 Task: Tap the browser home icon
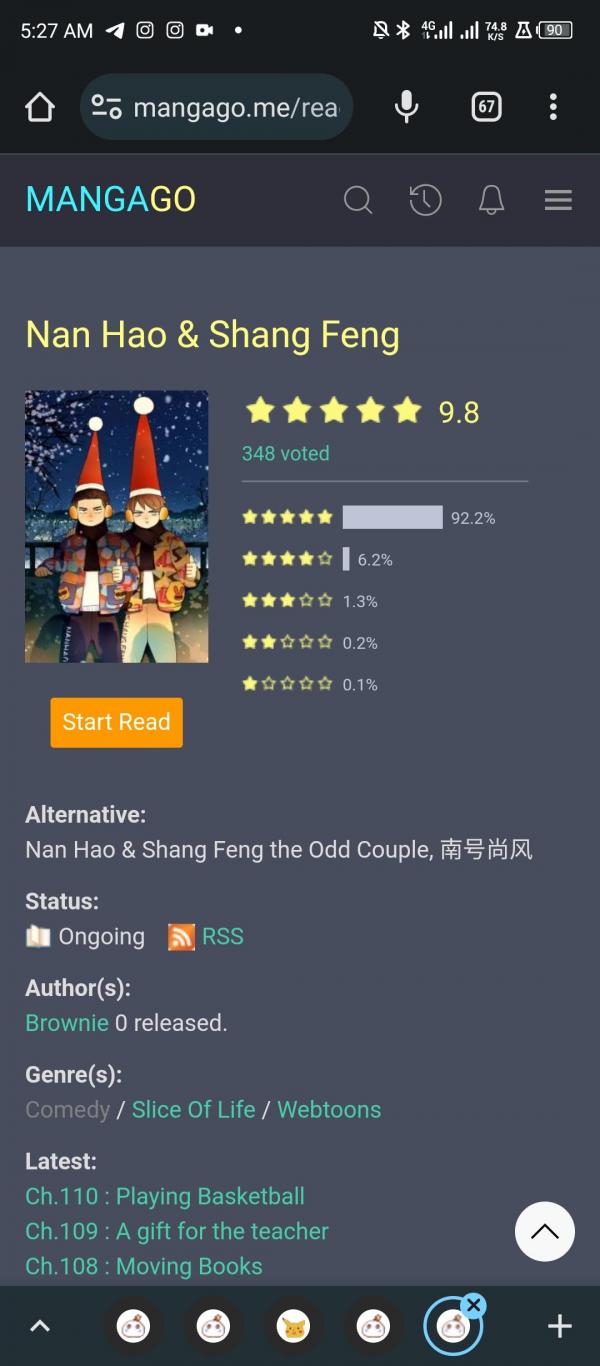40,107
